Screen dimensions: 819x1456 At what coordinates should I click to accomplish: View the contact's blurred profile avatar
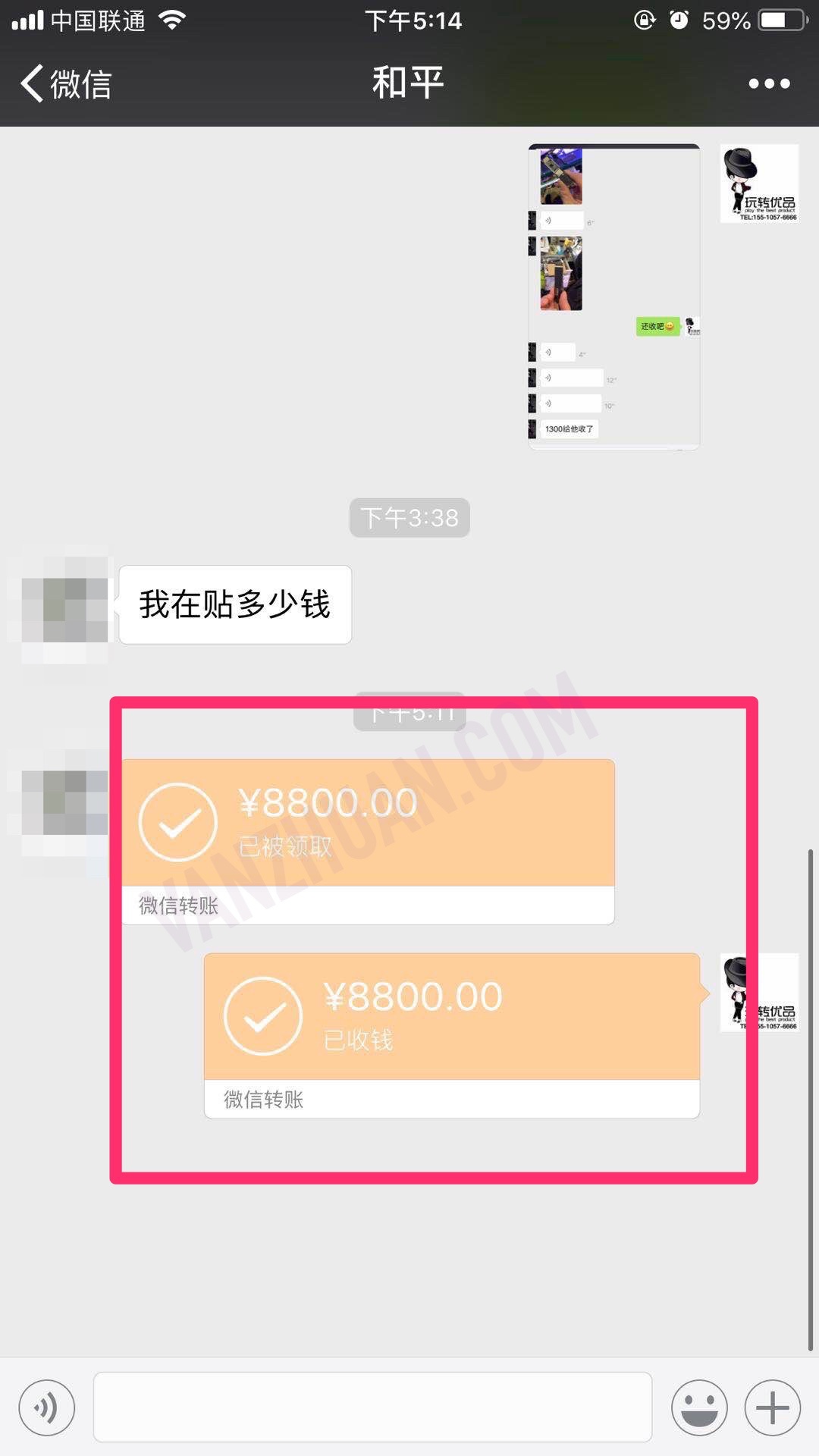click(x=64, y=607)
